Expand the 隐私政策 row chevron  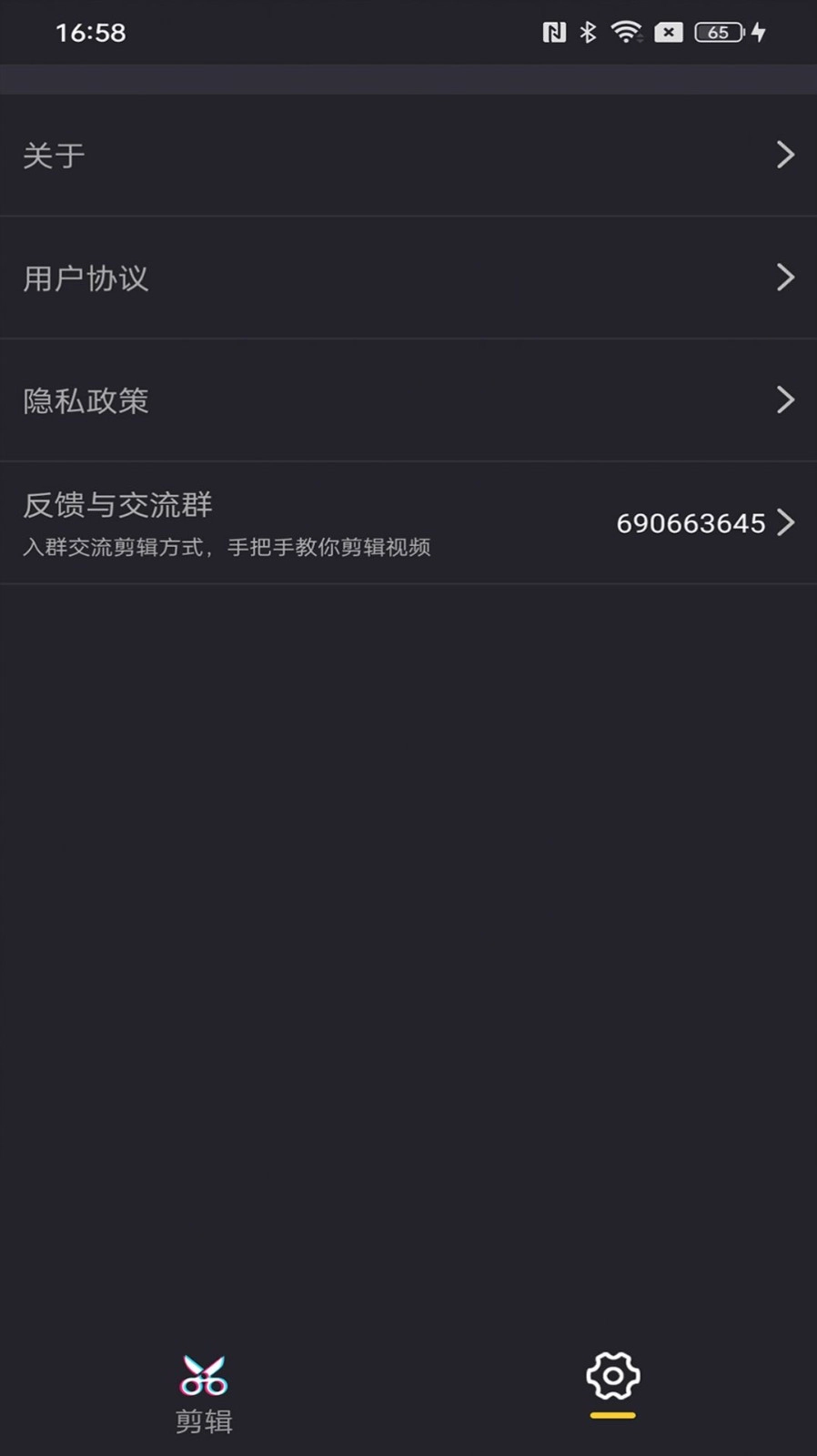[785, 400]
